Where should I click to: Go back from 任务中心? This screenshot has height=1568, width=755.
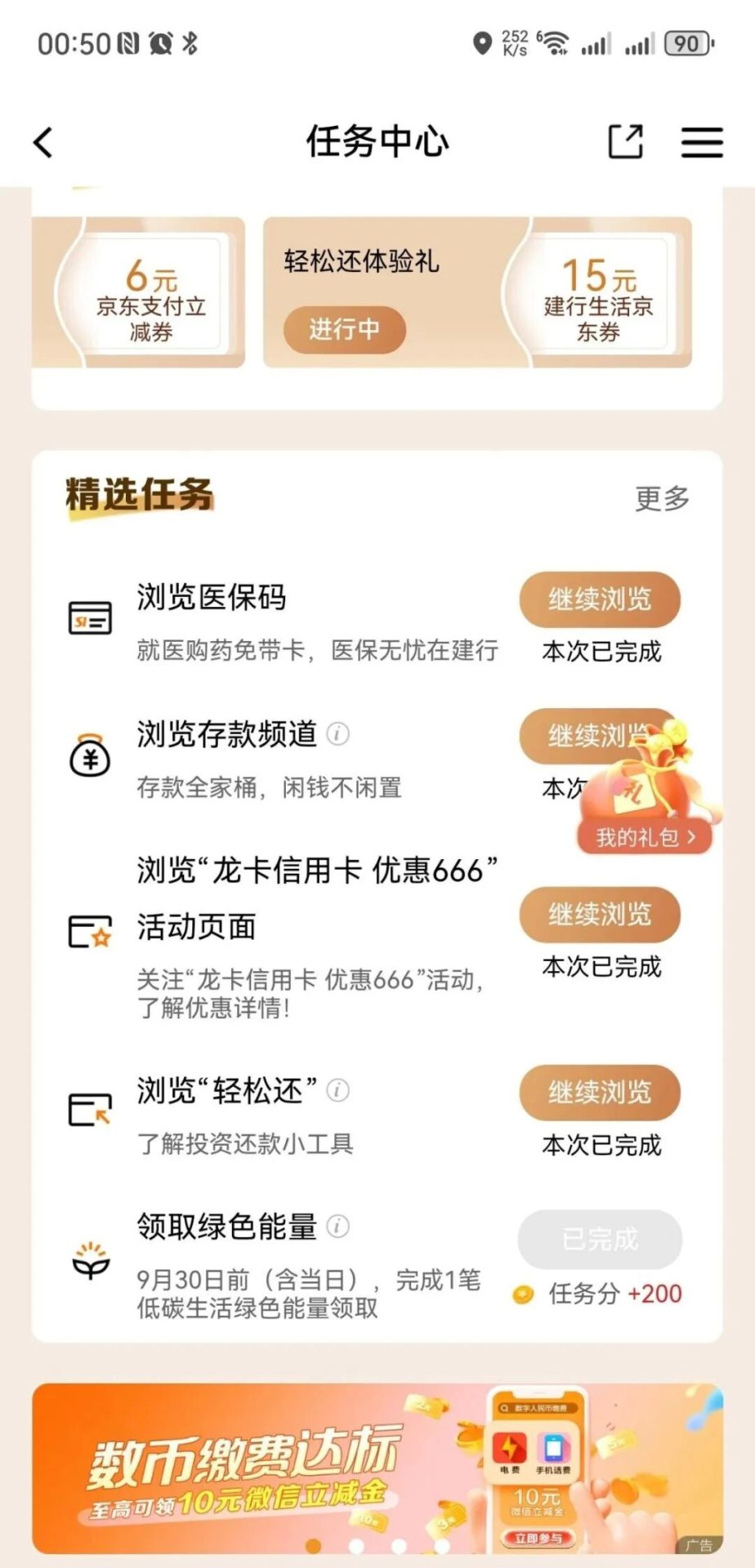click(x=44, y=142)
